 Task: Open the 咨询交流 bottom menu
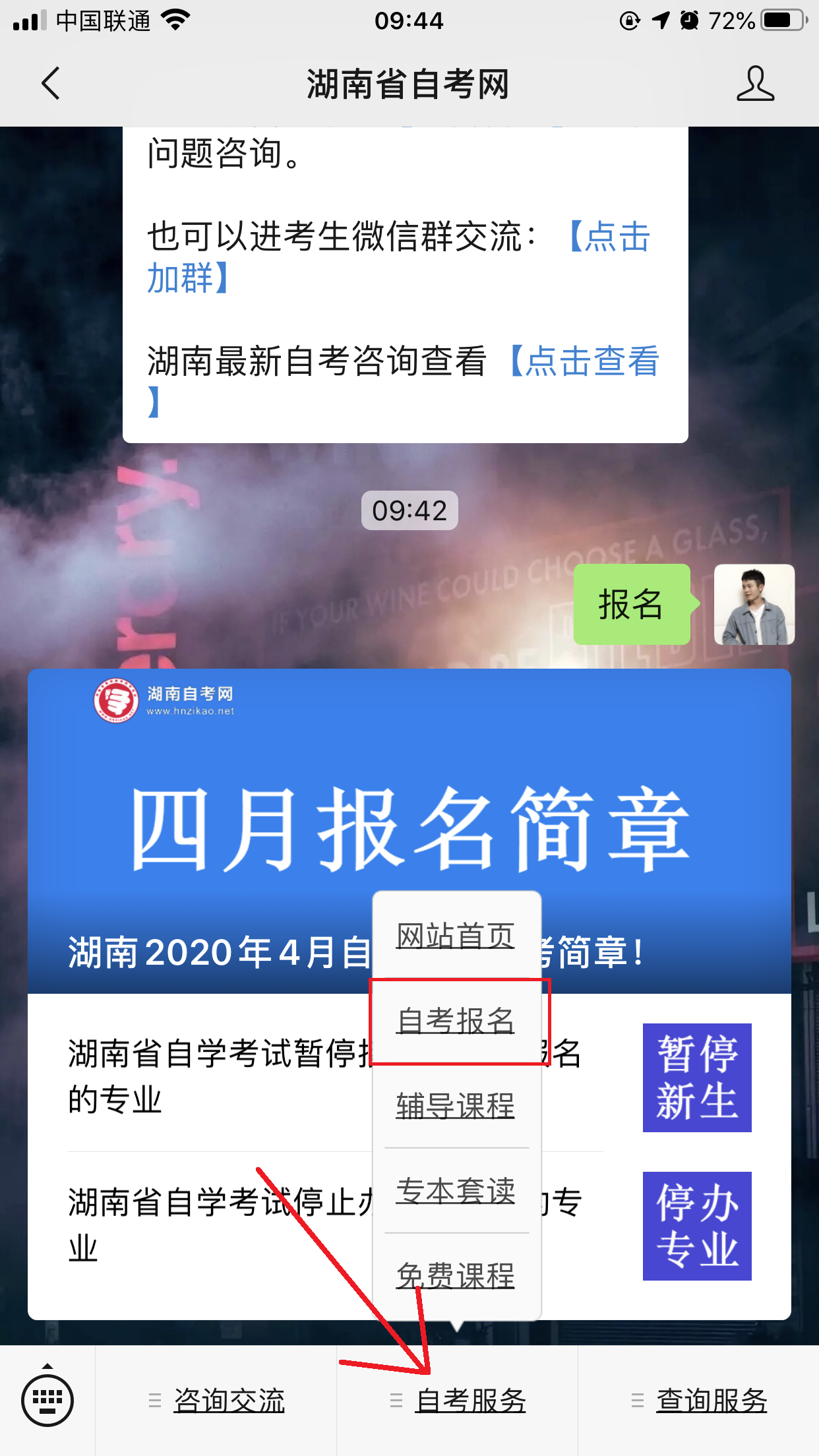216,1401
